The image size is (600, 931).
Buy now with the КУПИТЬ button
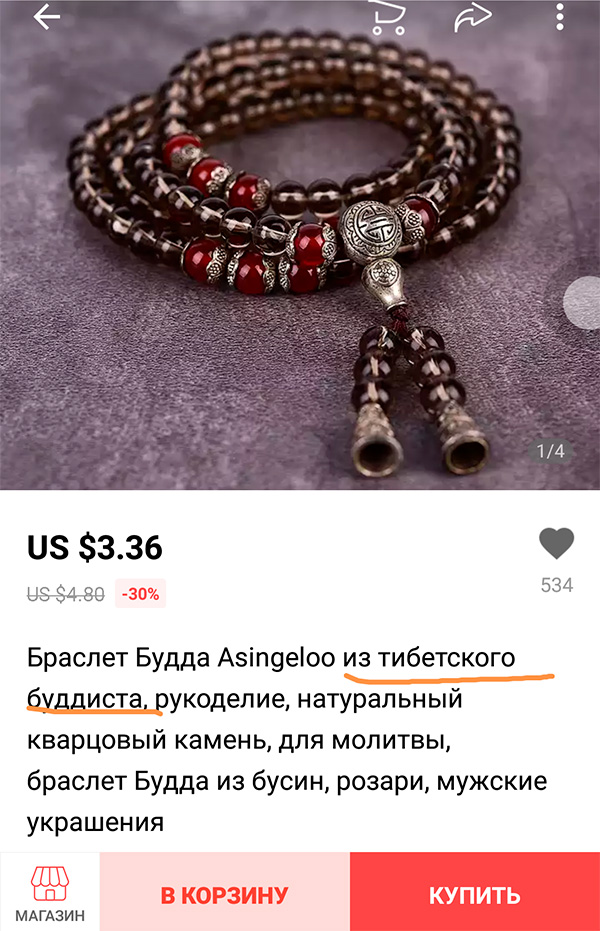click(475, 893)
